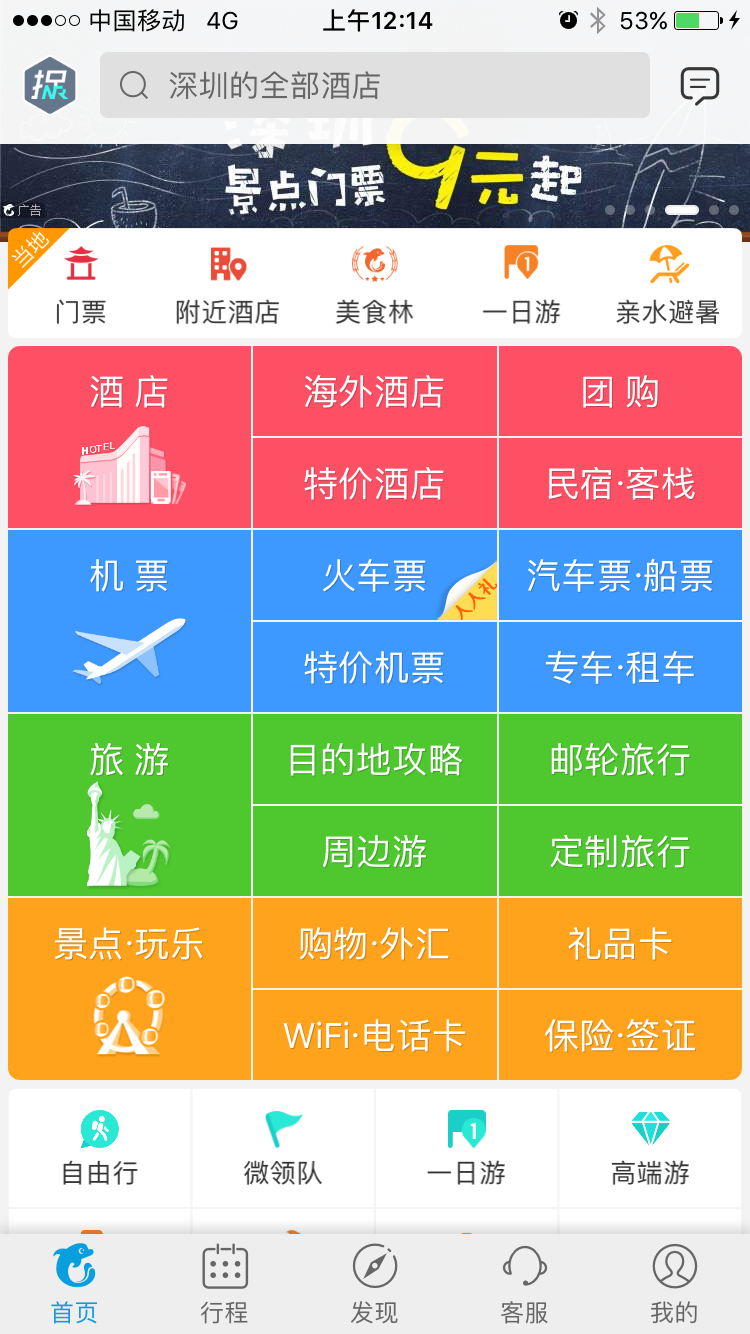Choose 海外酒店 overseas hotels
The image size is (750, 1334).
[x=374, y=392]
